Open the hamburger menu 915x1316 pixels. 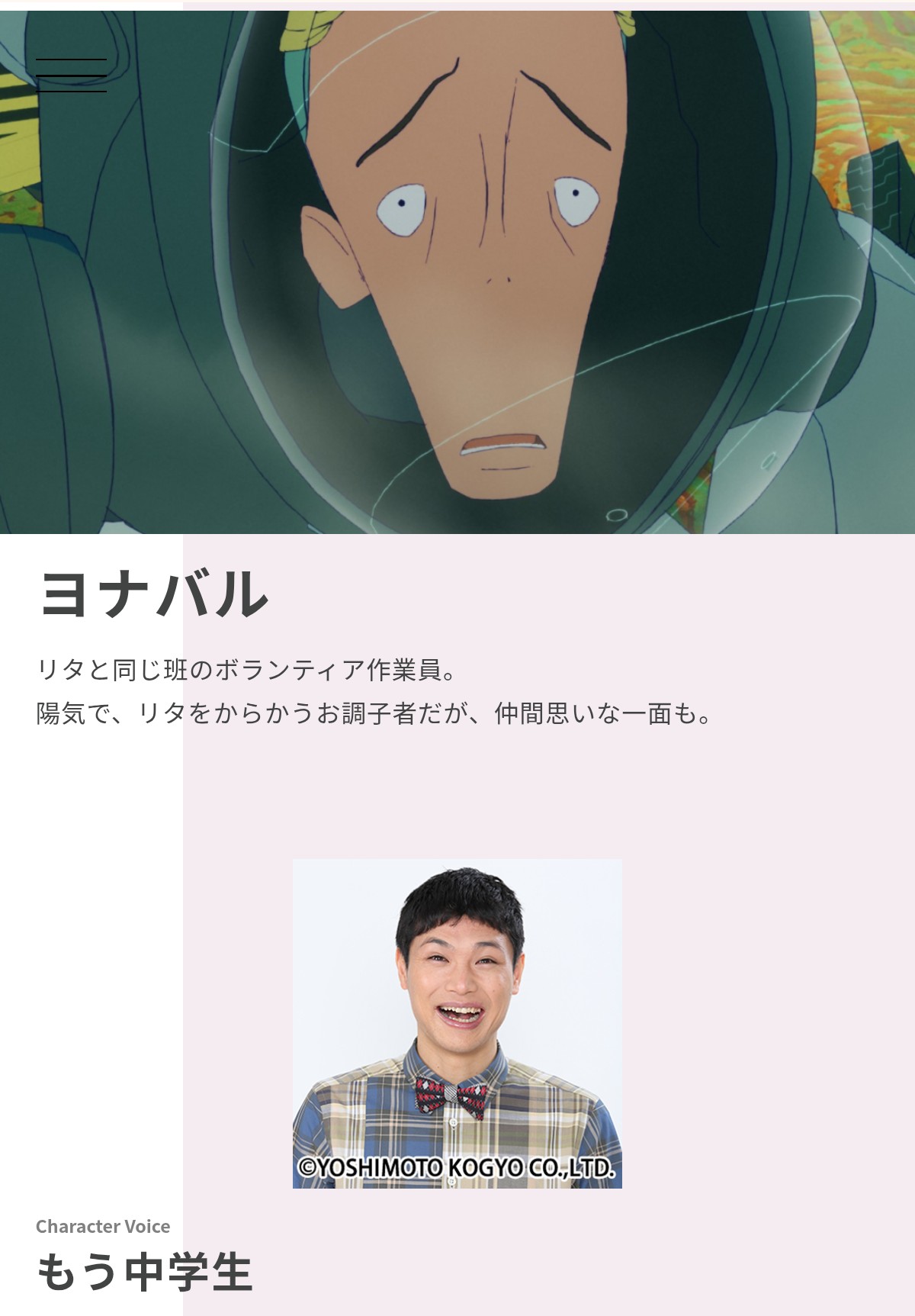(71, 76)
